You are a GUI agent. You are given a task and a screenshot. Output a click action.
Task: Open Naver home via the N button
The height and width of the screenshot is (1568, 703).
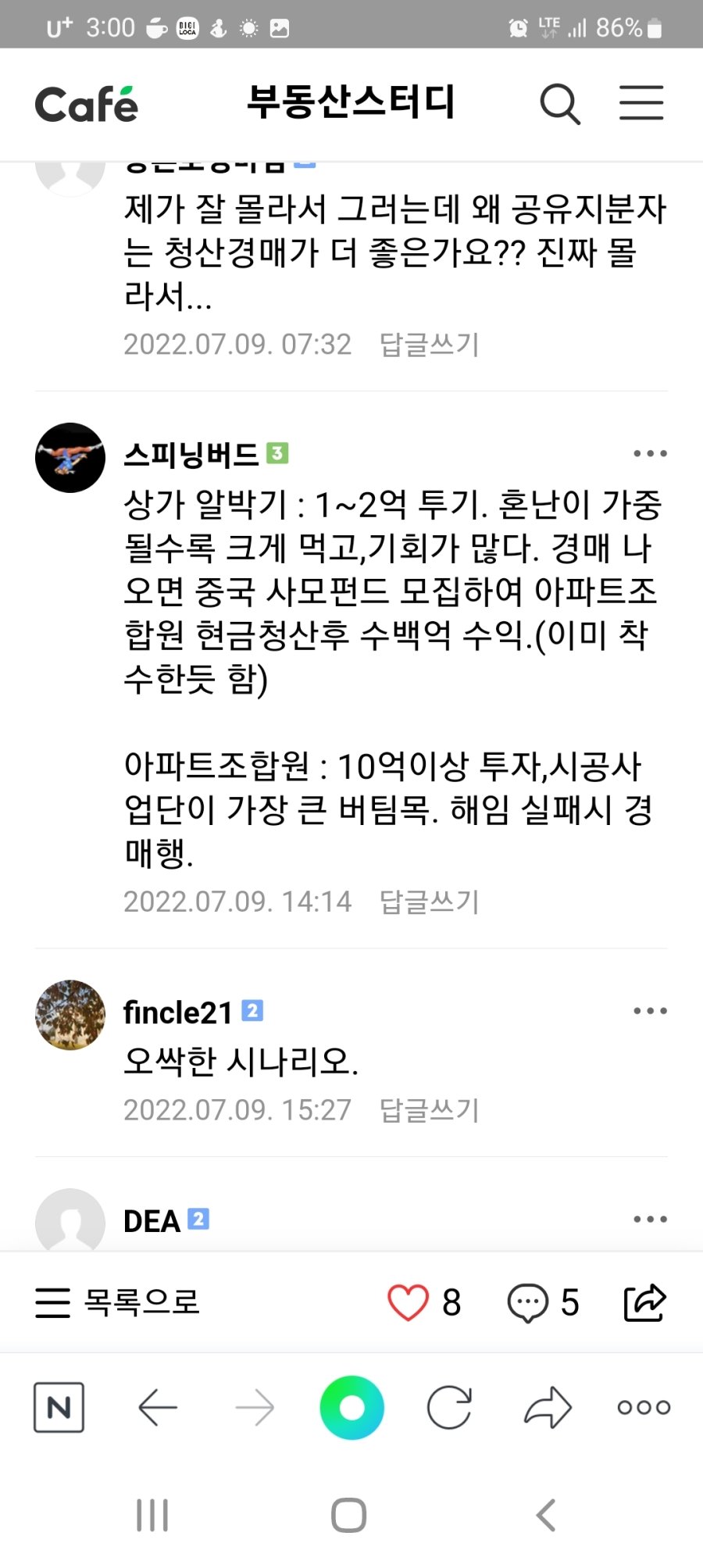point(59,1407)
